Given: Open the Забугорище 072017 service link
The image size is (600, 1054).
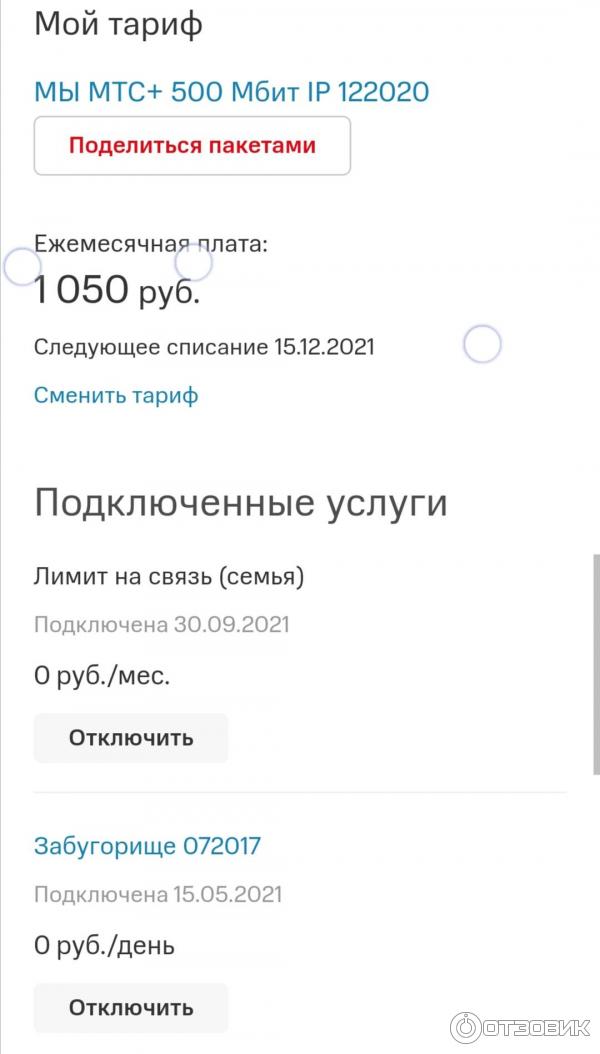Looking at the screenshot, I should pyautogui.click(x=147, y=847).
